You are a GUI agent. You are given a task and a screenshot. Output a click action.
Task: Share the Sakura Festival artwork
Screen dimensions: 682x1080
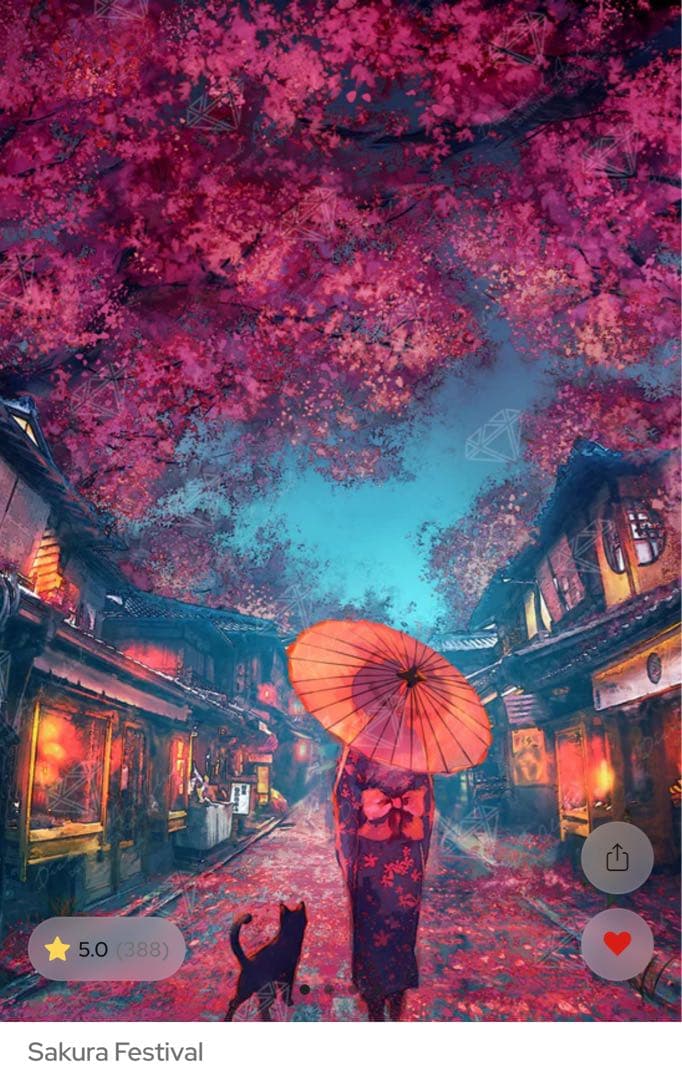coord(617,857)
